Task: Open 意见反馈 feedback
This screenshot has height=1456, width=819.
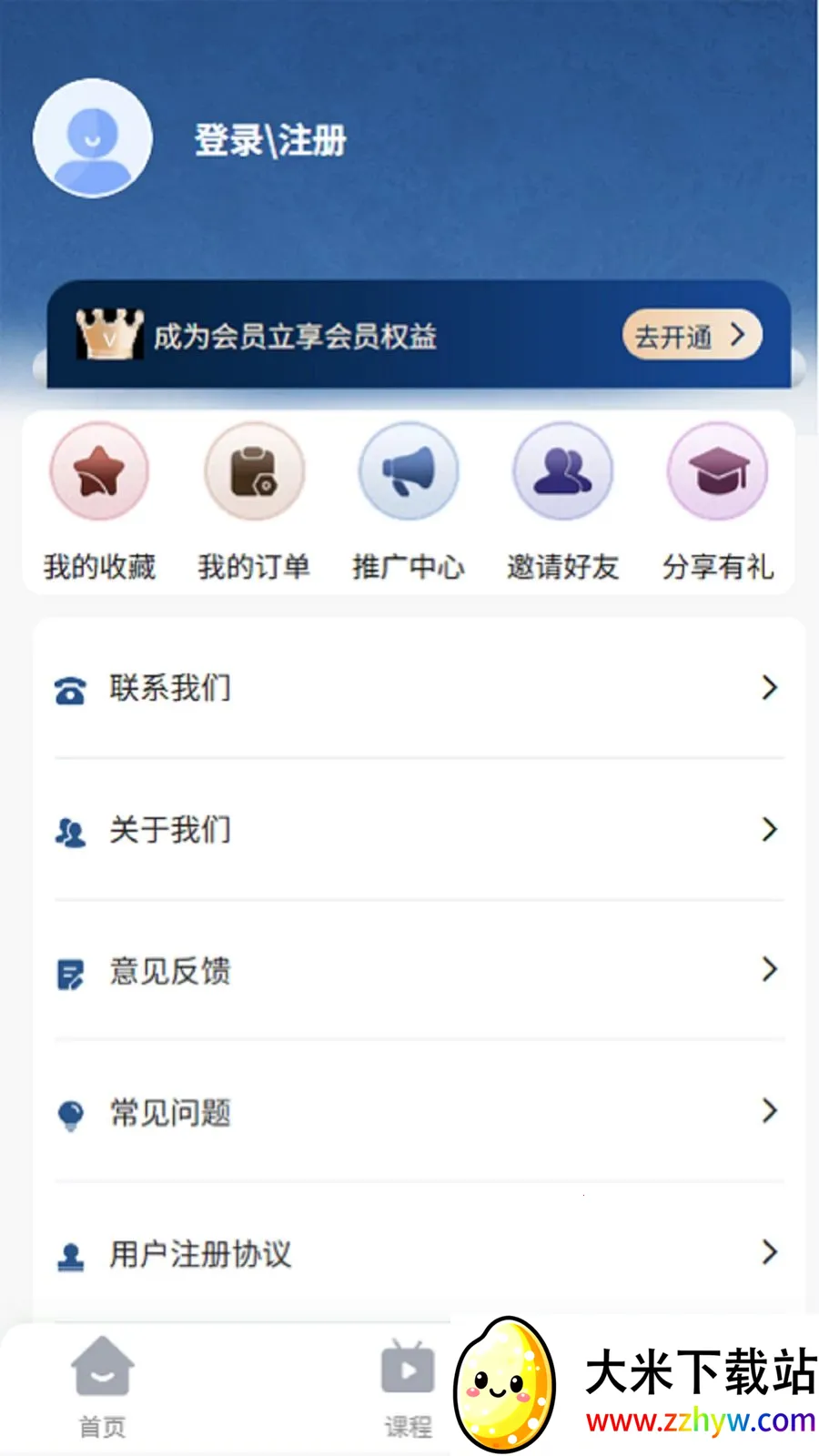Action: pyautogui.click(x=419, y=971)
